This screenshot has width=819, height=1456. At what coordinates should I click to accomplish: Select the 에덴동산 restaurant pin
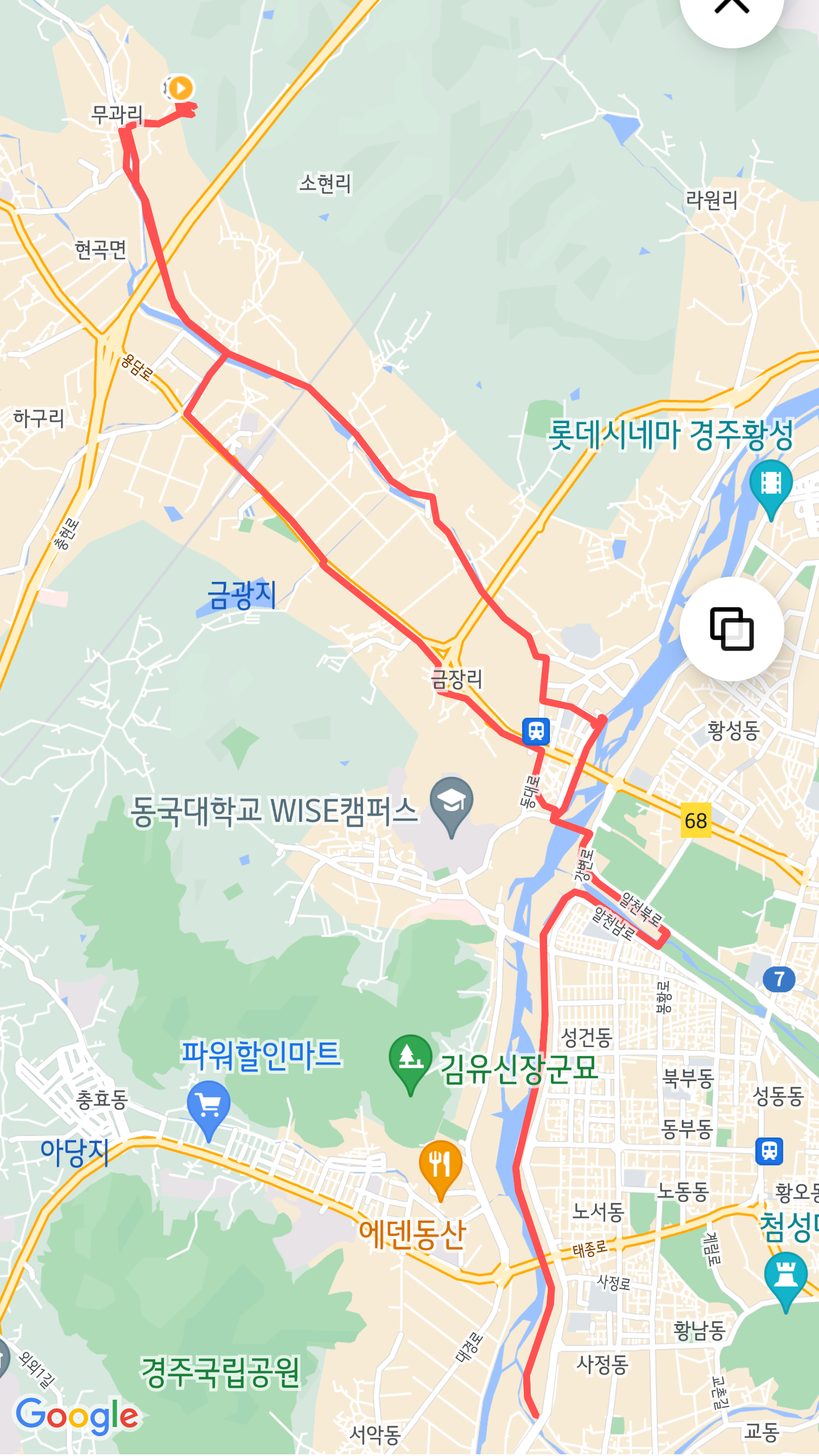pyautogui.click(x=440, y=1166)
